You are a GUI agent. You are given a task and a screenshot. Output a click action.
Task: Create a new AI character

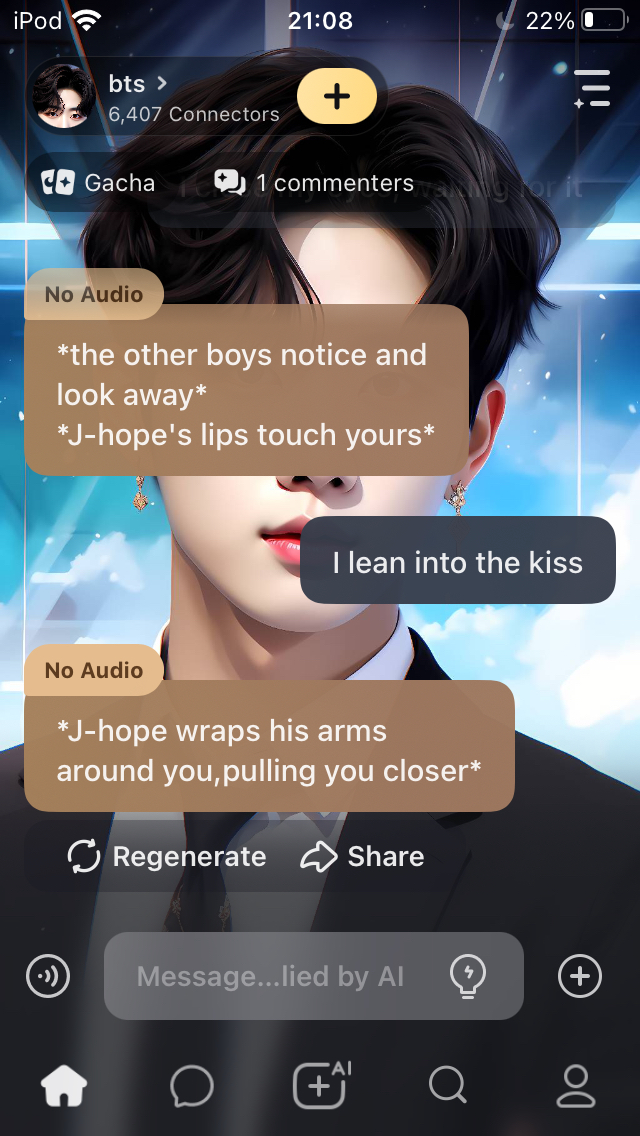click(320, 1086)
